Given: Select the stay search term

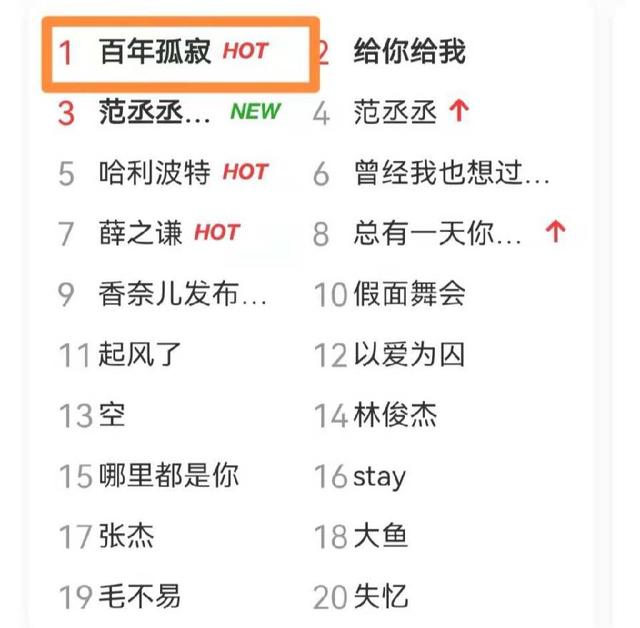Looking at the screenshot, I should coord(380,476).
